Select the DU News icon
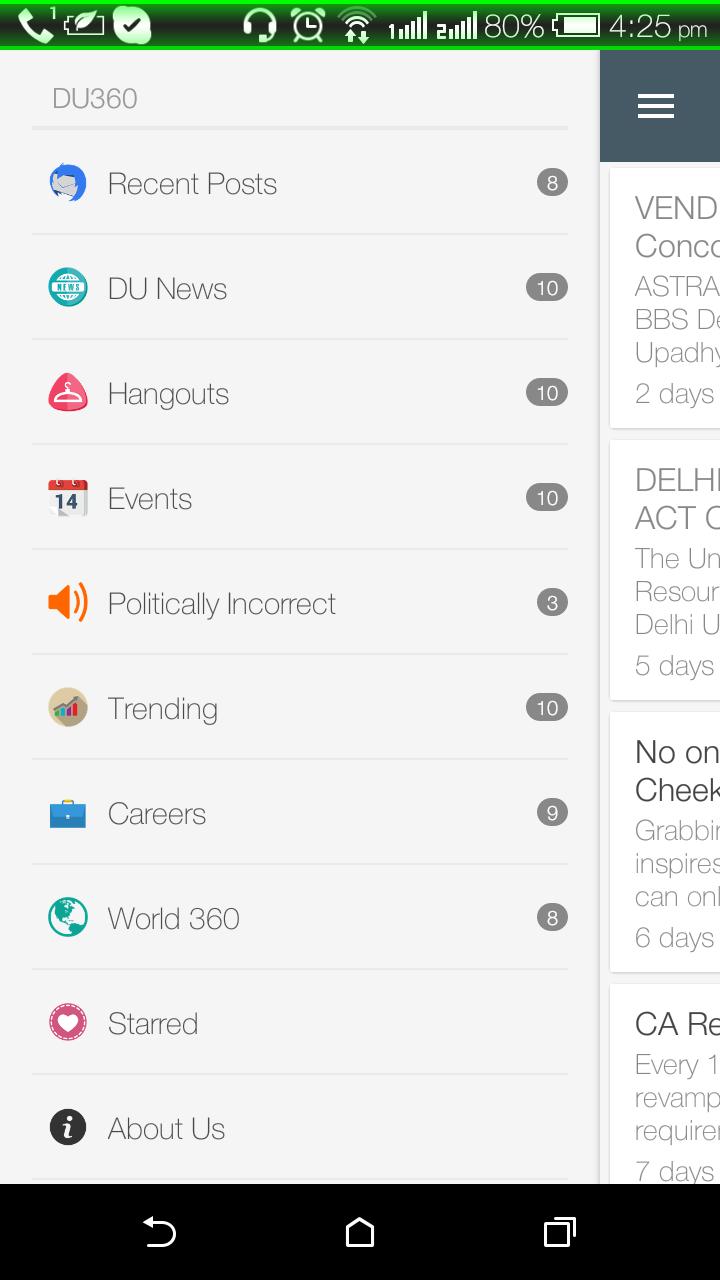This screenshot has height=1280, width=720. 68,287
